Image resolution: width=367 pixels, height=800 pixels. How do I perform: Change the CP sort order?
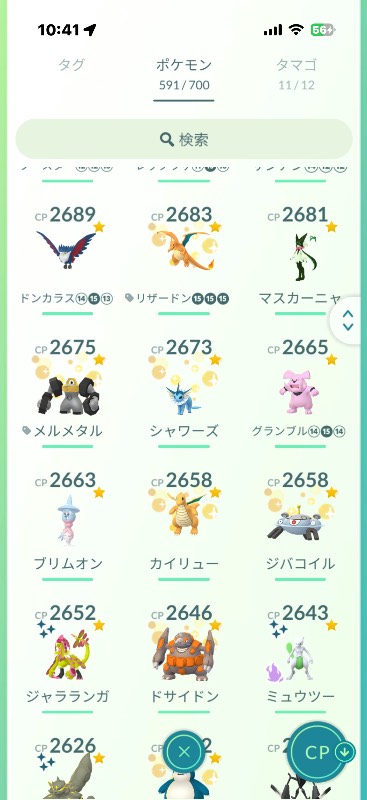tap(320, 754)
